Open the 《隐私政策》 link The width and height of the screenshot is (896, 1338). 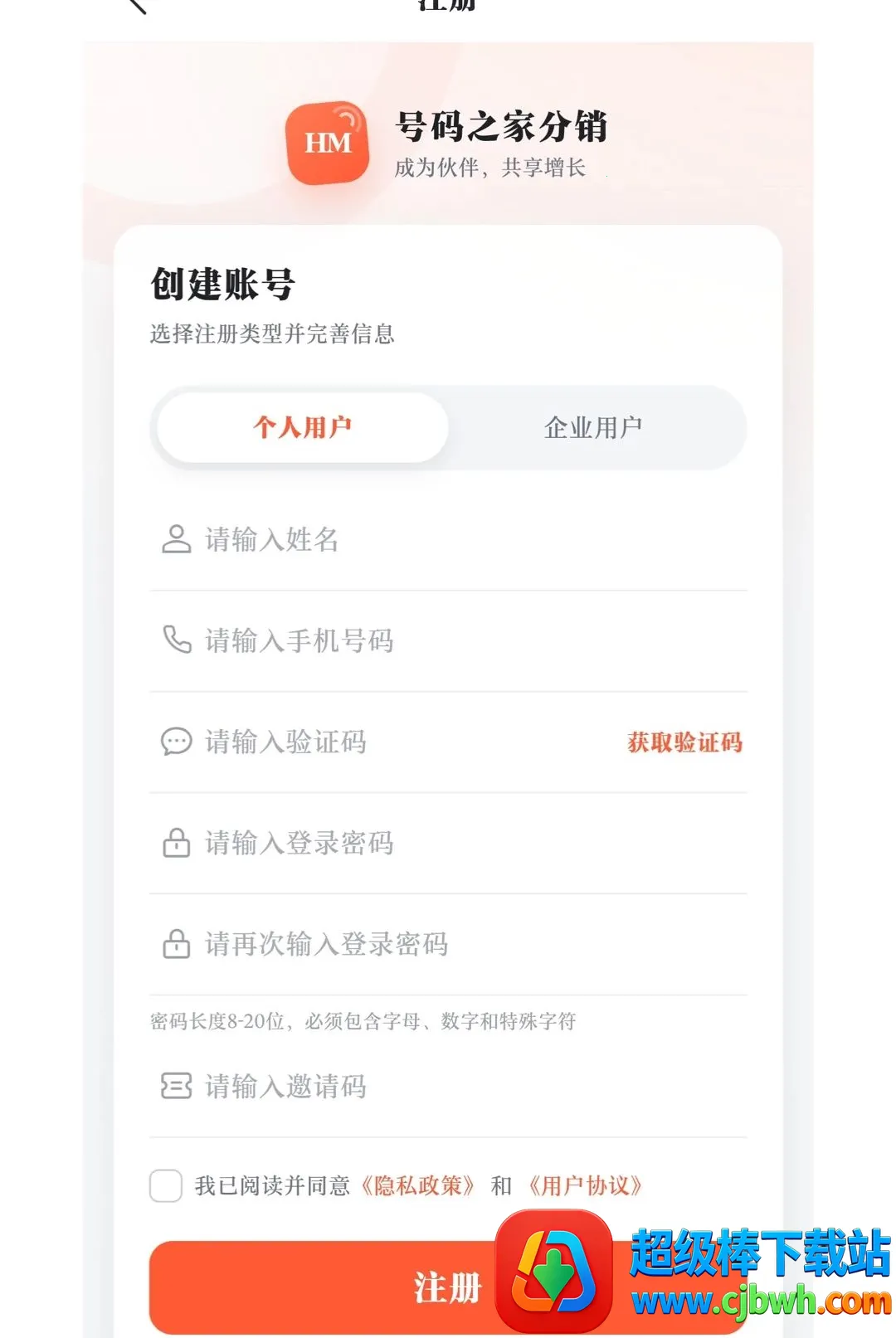[x=418, y=1185]
